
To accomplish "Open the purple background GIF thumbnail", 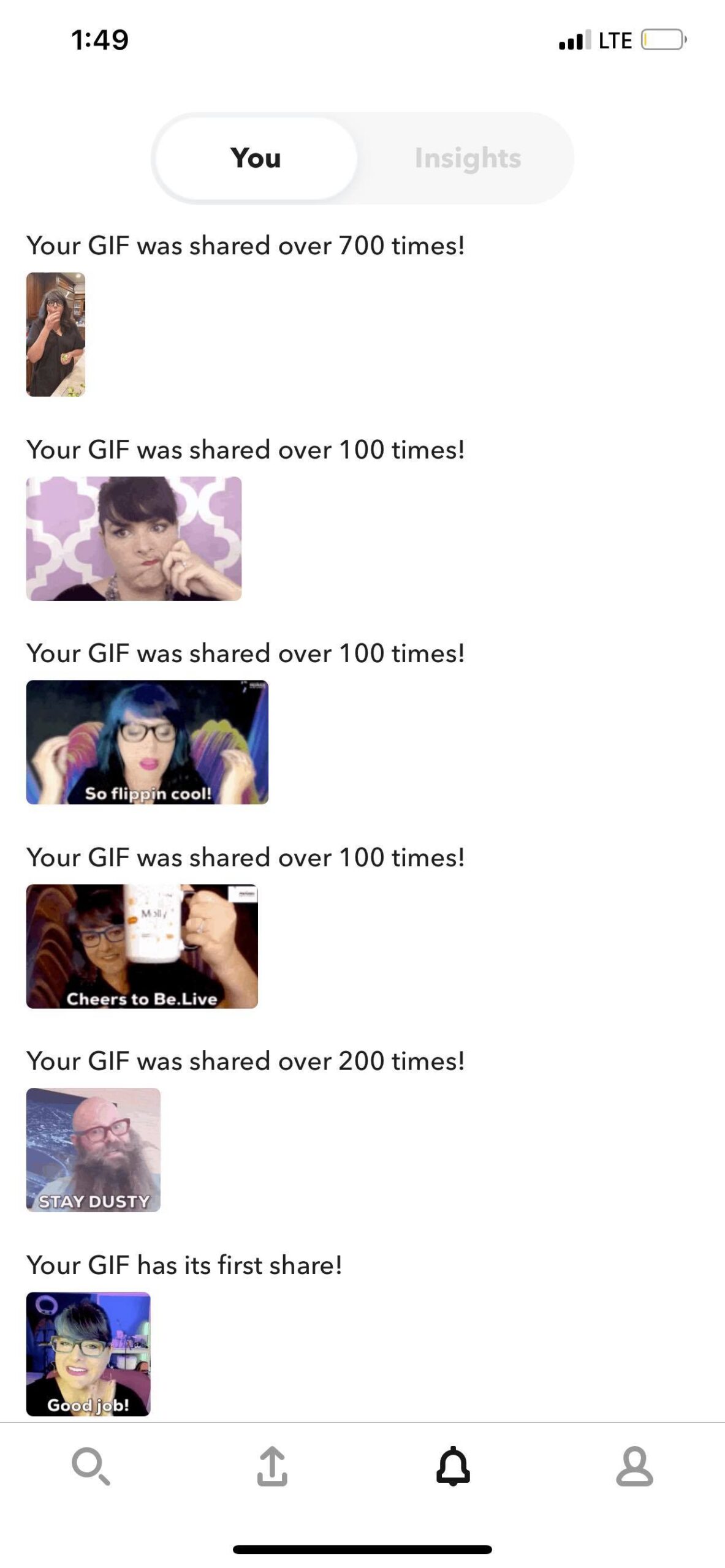I will (134, 538).
